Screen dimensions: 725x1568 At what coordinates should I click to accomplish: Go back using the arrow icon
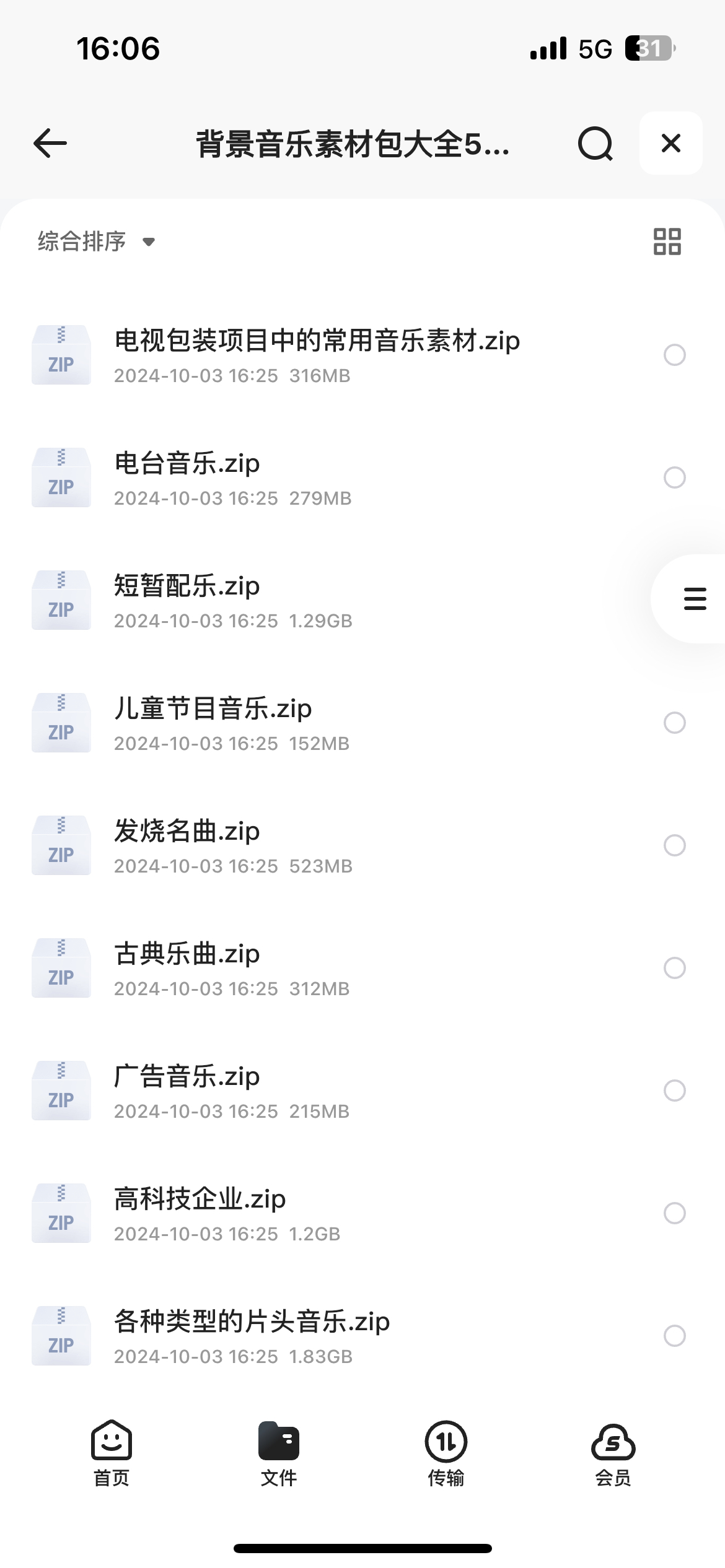click(x=50, y=144)
